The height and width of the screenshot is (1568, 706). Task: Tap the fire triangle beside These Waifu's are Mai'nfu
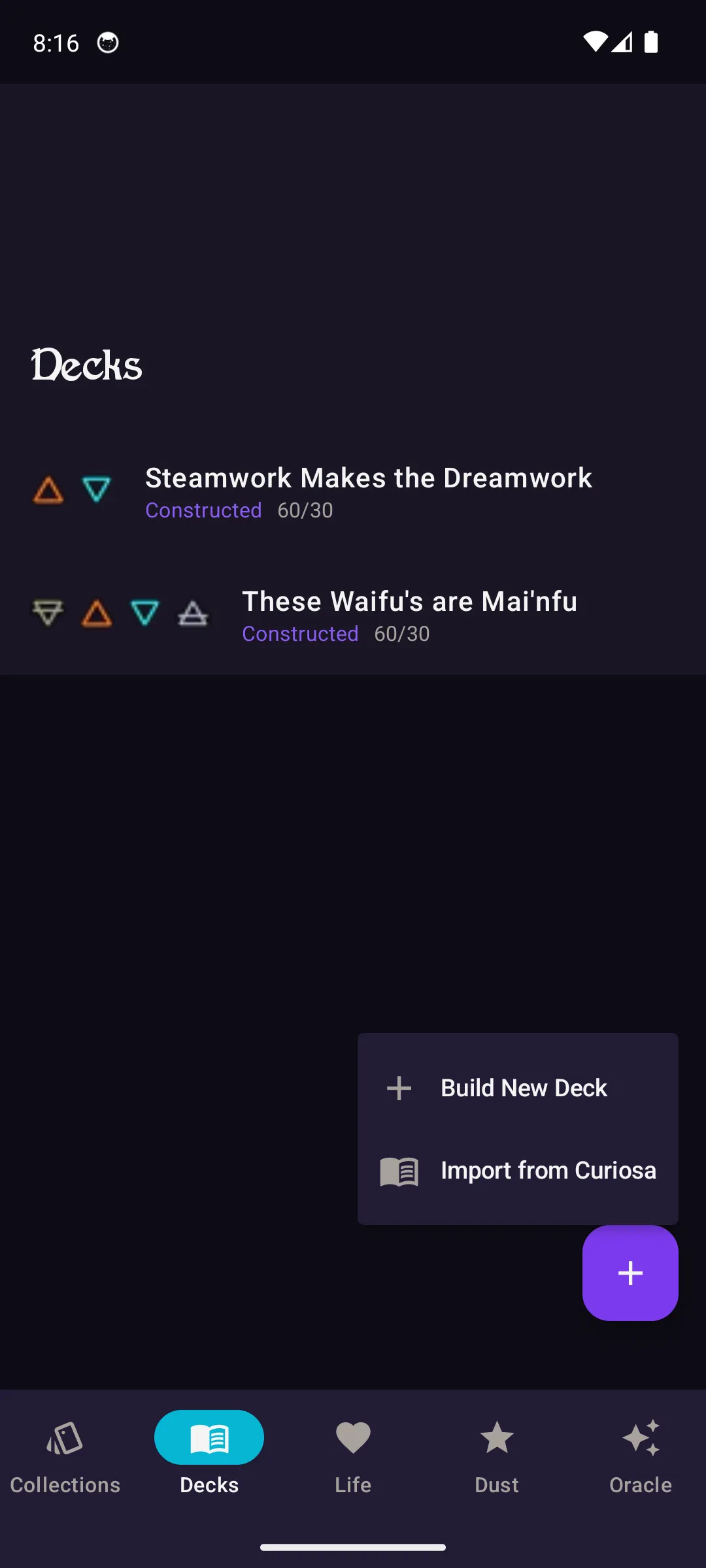(x=95, y=613)
